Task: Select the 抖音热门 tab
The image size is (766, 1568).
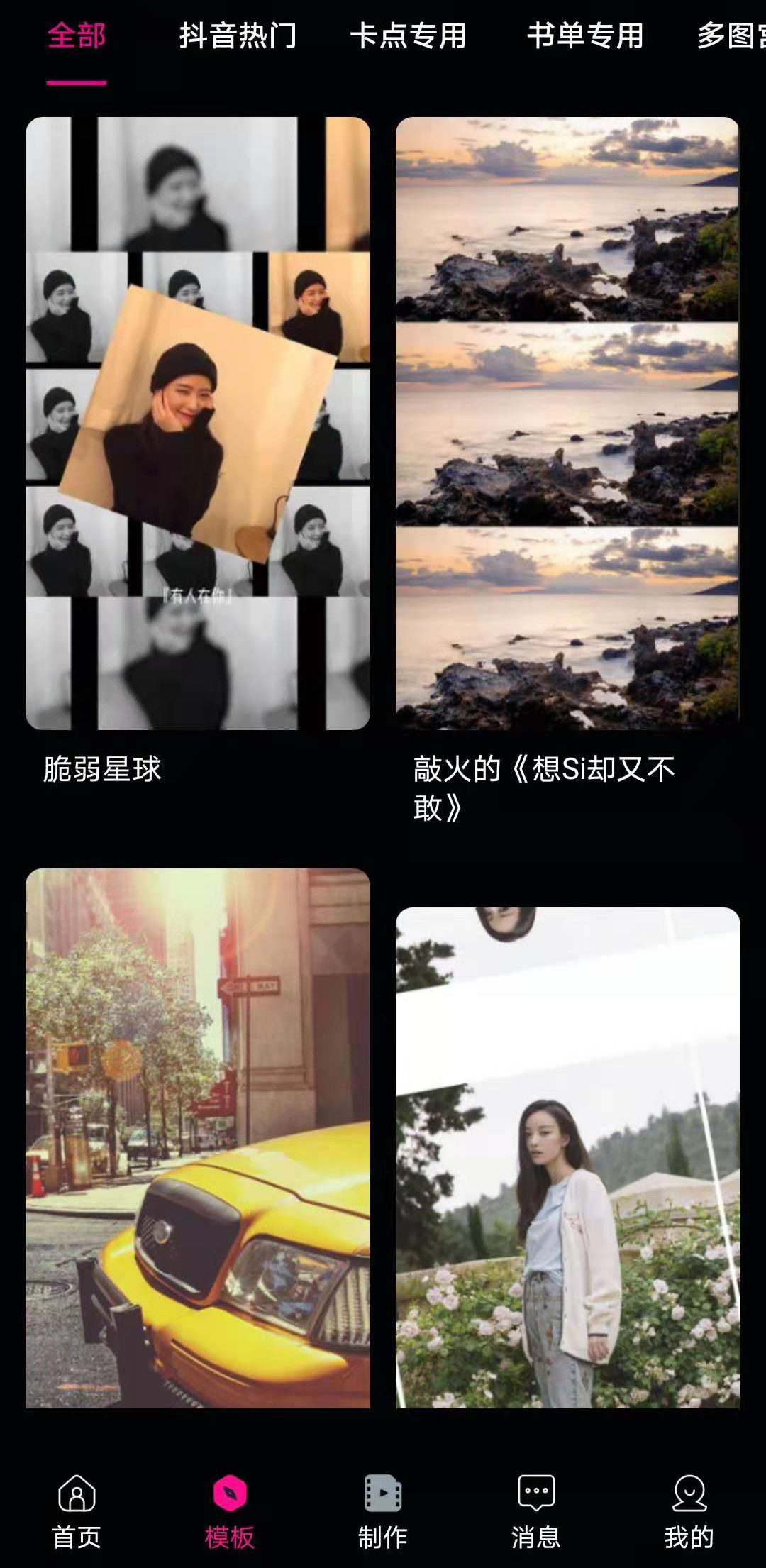Action: pyautogui.click(x=238, y=35)
